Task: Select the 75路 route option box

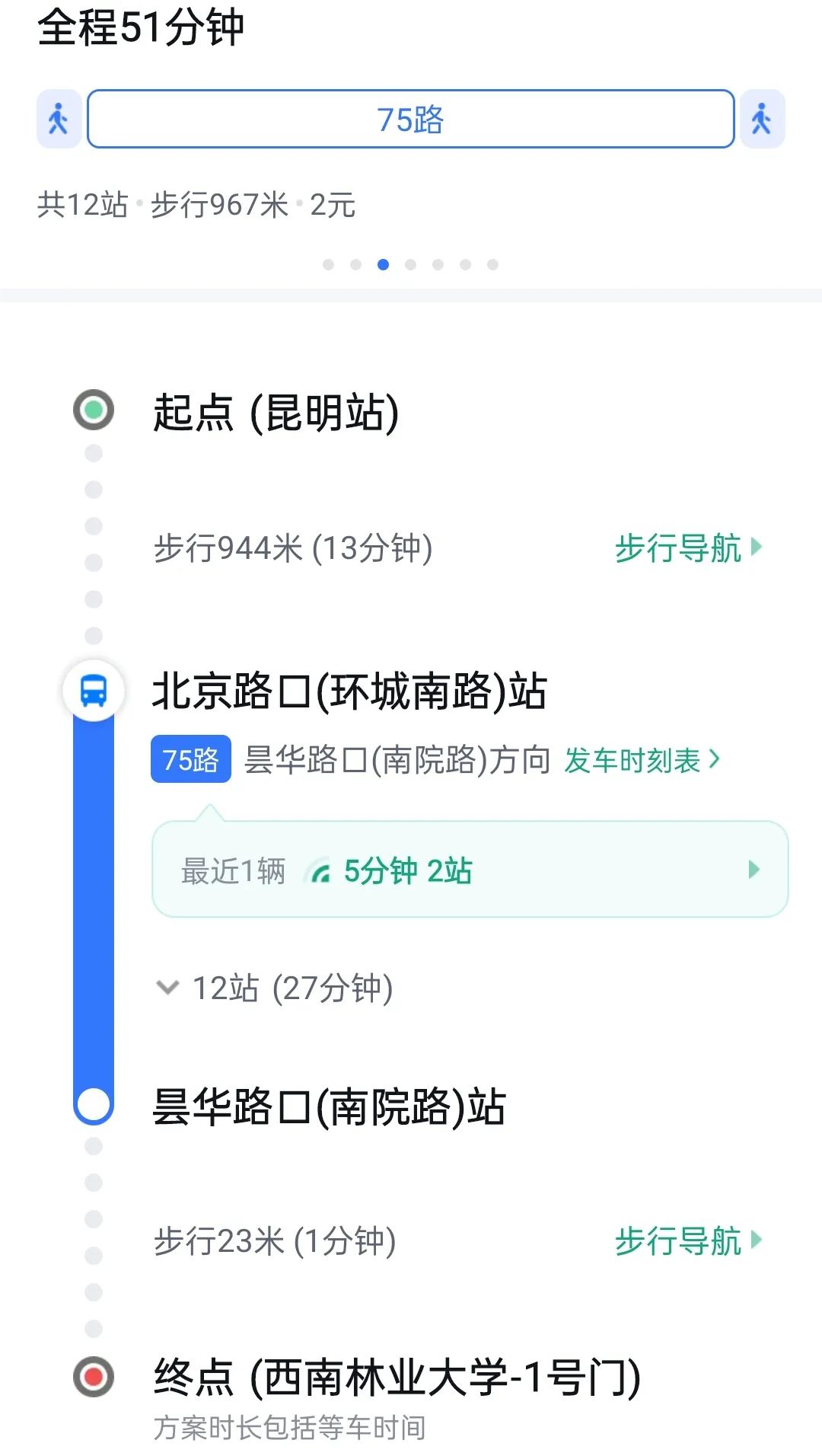Action: tap(411, 119)
